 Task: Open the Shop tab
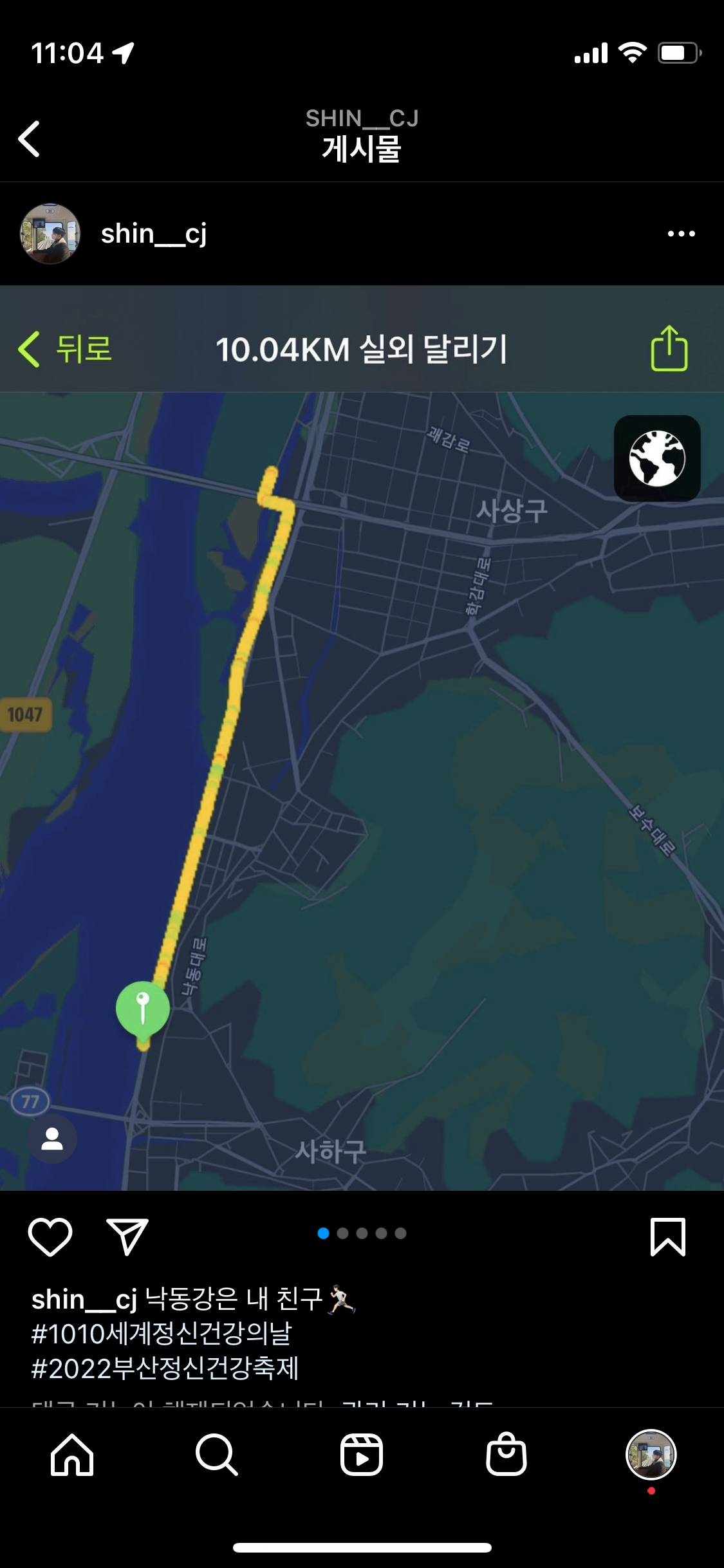pos(506,1454)
